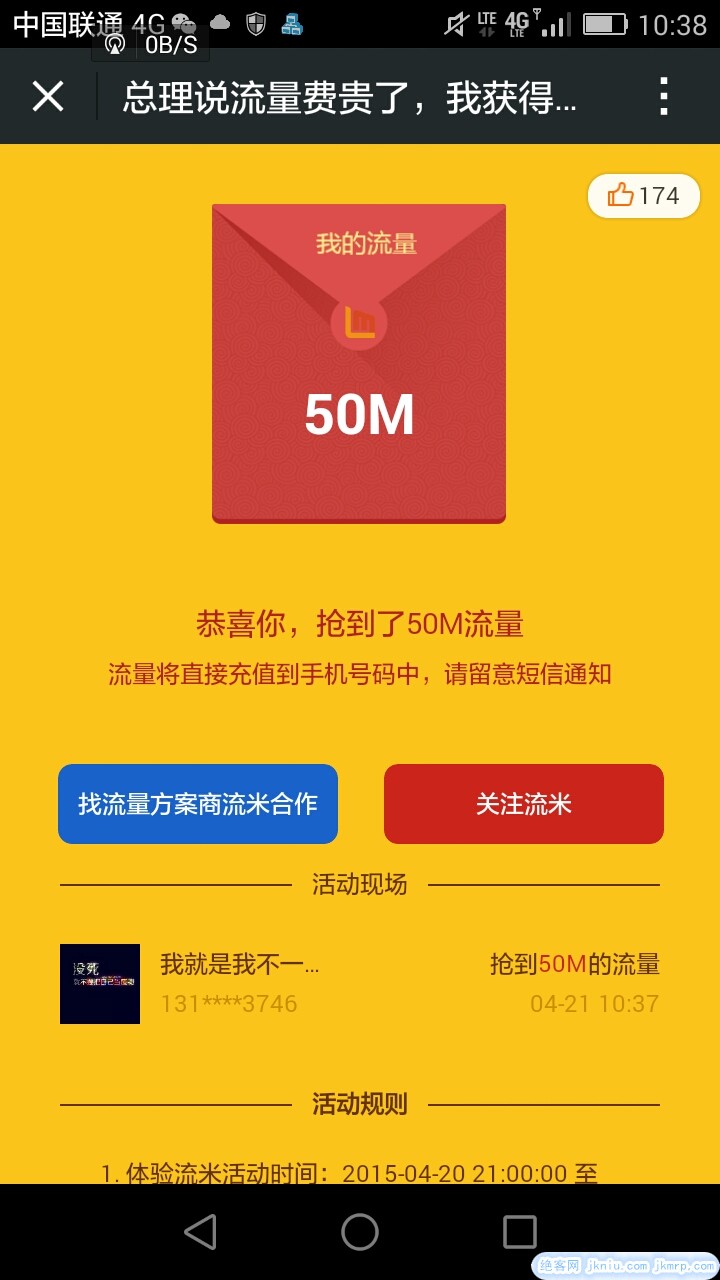Return to the home screen
The width and height of the screenshot is (720, 1280).
coord(360,1232)
